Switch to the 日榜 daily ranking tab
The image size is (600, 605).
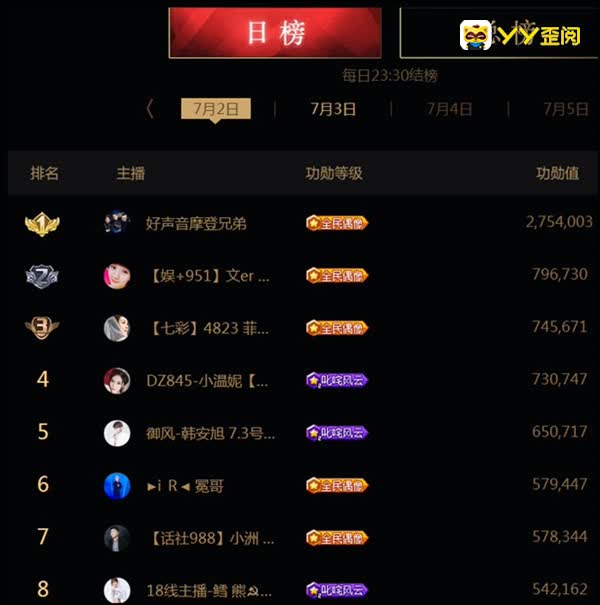coord(275,32)
